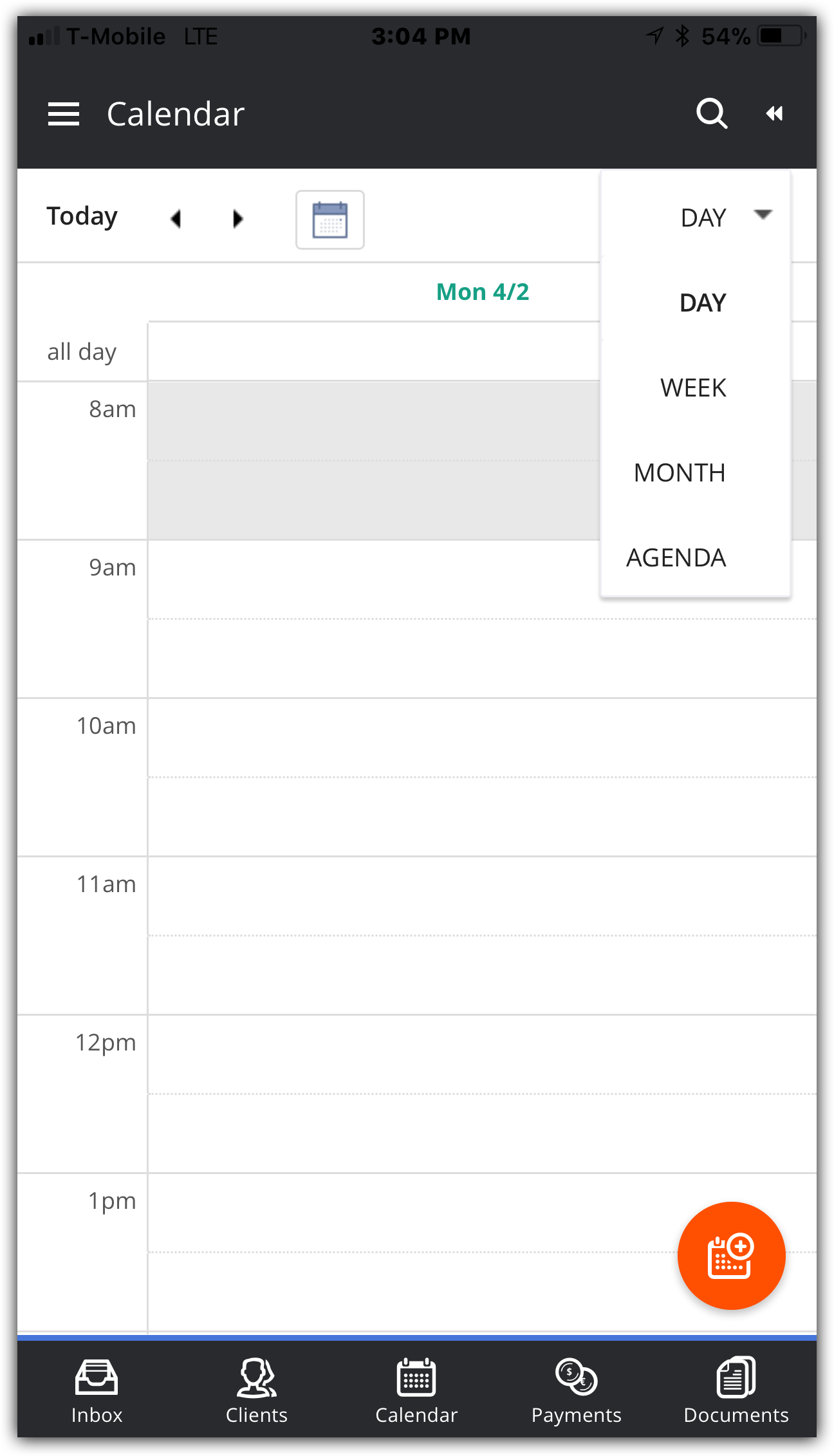Add a new appointment
The image size is (834, 1456).
[x=731, y=1255]
